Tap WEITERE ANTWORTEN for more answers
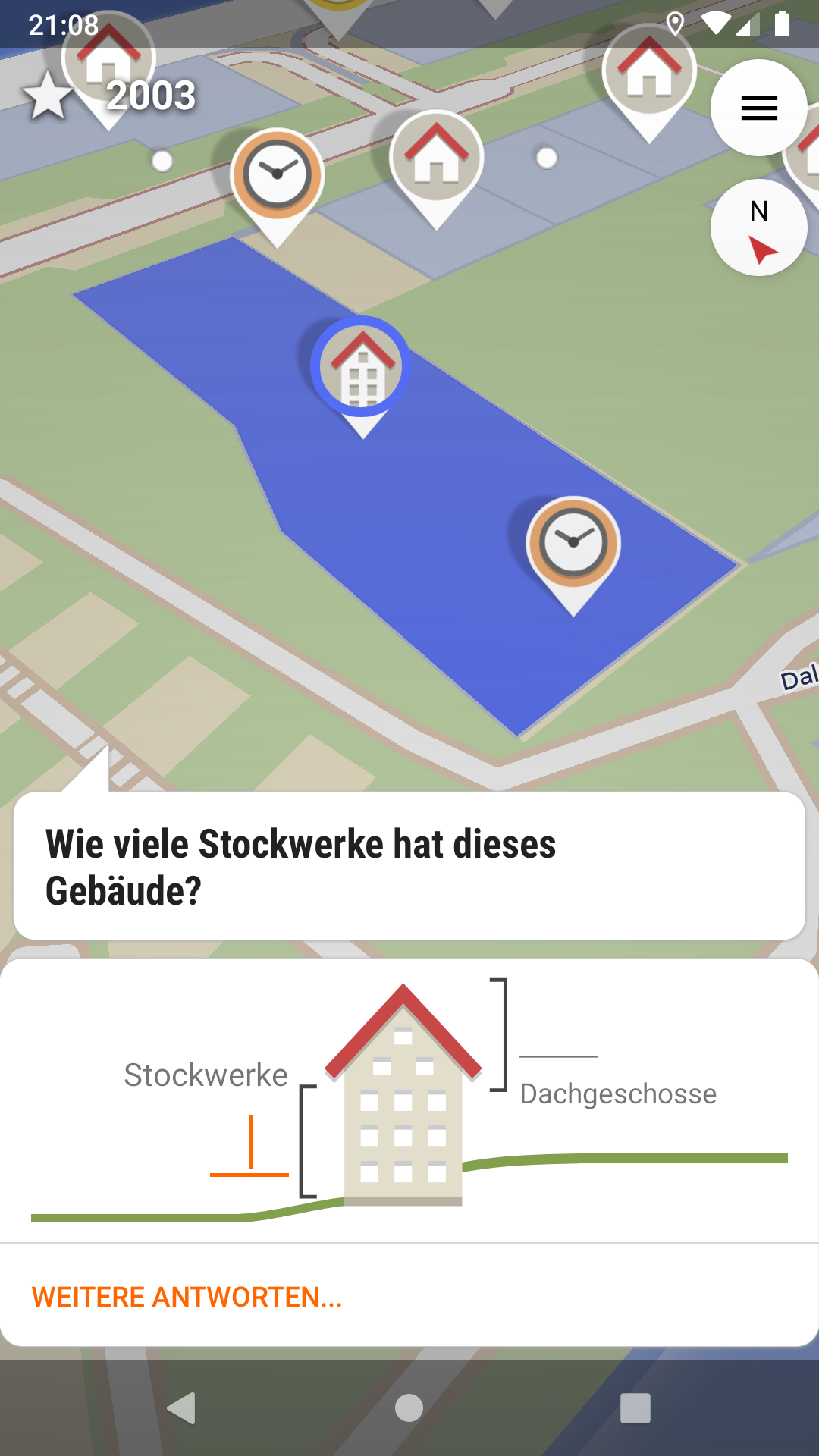 (x=187, y=1297)
